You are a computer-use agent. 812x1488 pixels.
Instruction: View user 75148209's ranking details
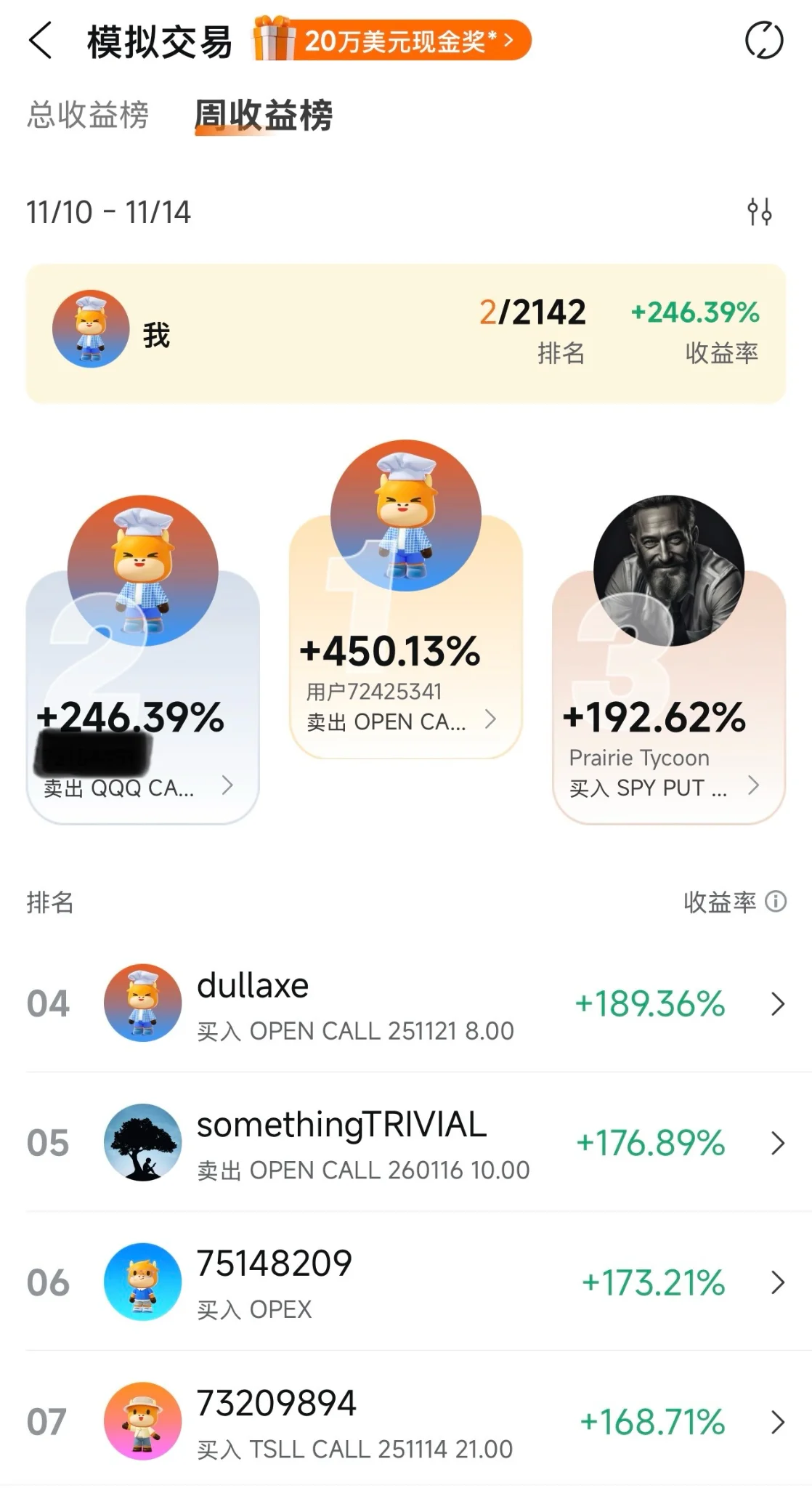pyautogui.click(x=405, y=1282)
